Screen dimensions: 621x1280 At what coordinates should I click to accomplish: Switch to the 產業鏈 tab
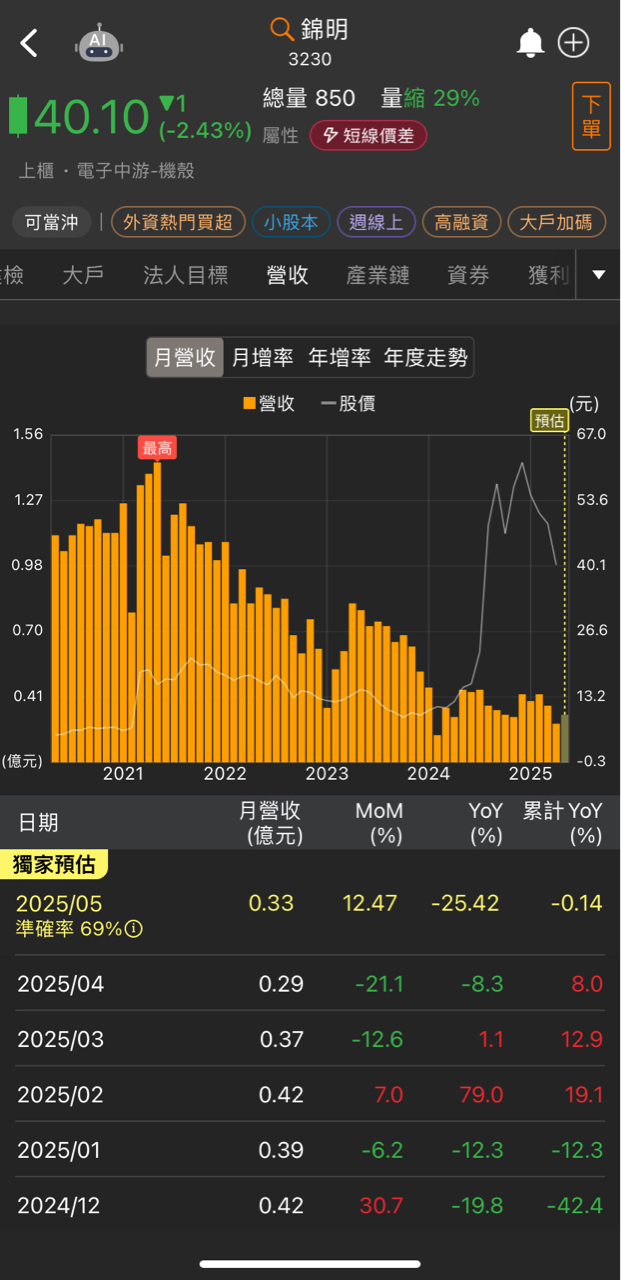[378, 275]
